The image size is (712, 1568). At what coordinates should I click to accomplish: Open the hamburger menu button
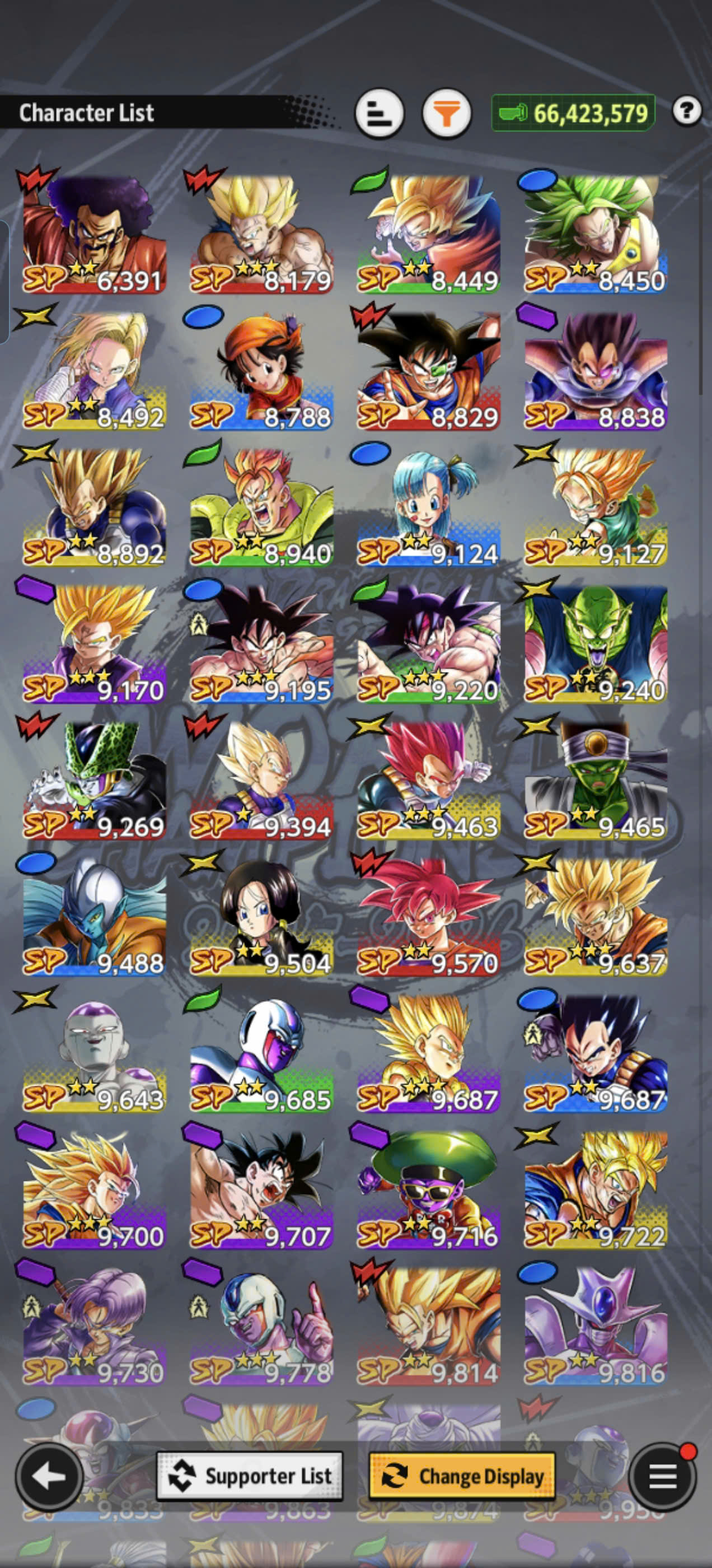[663, 1477]
